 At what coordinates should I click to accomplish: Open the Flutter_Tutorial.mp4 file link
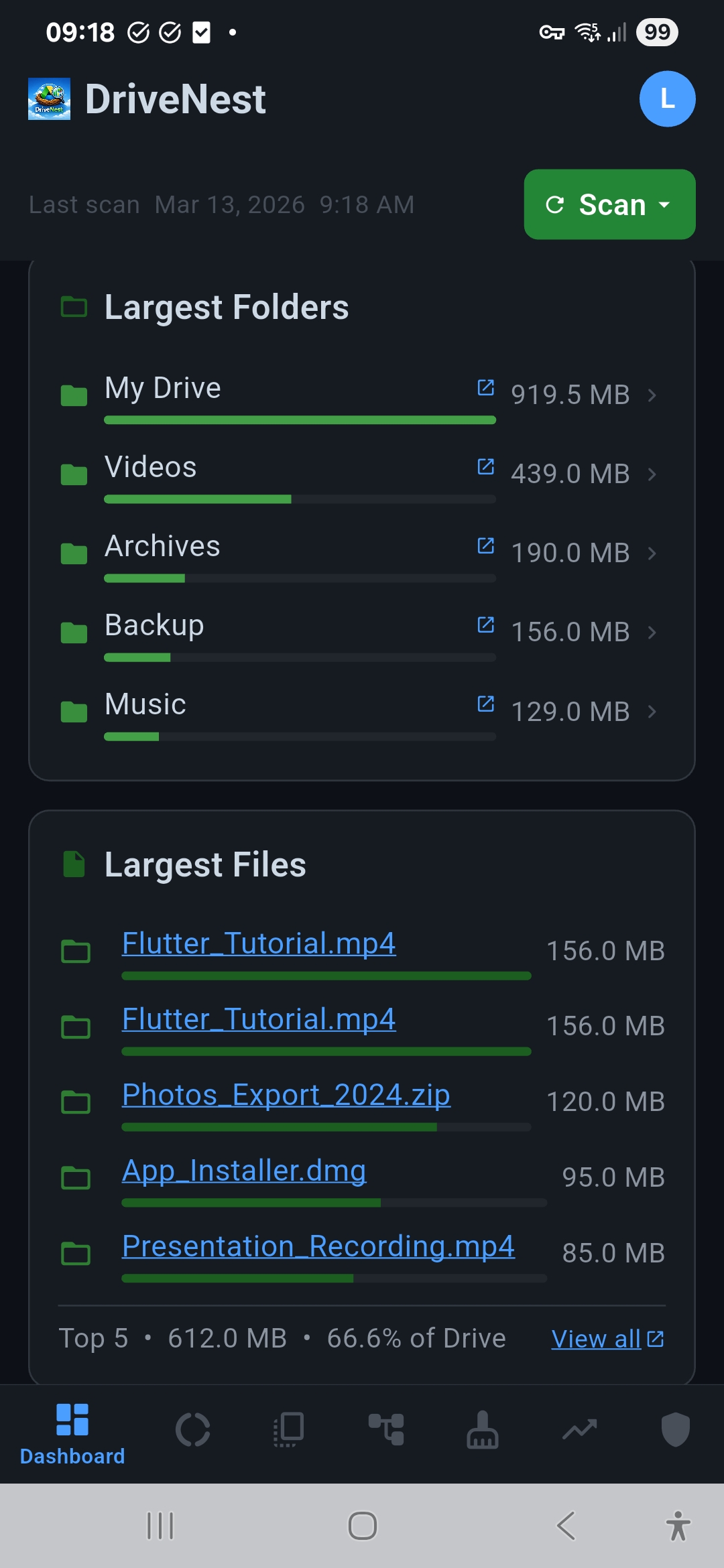click(259, 942)
